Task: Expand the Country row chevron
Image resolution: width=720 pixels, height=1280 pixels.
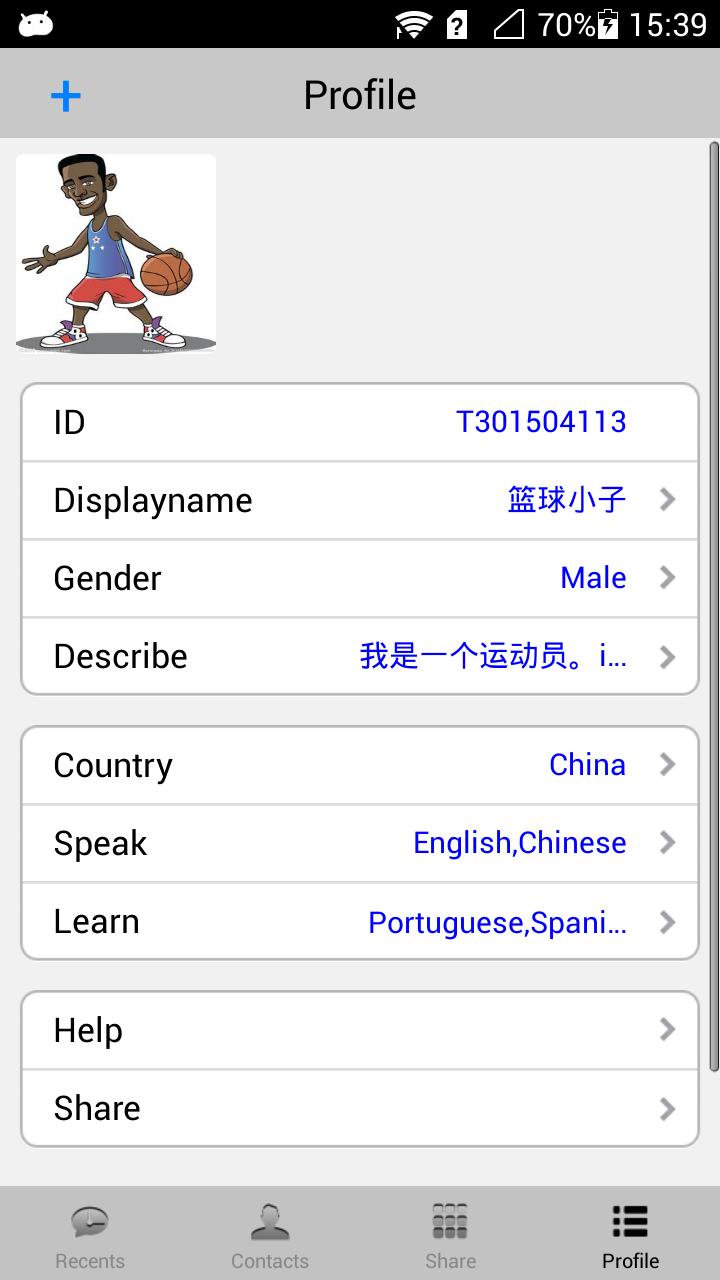Action: tap(667, 764)
